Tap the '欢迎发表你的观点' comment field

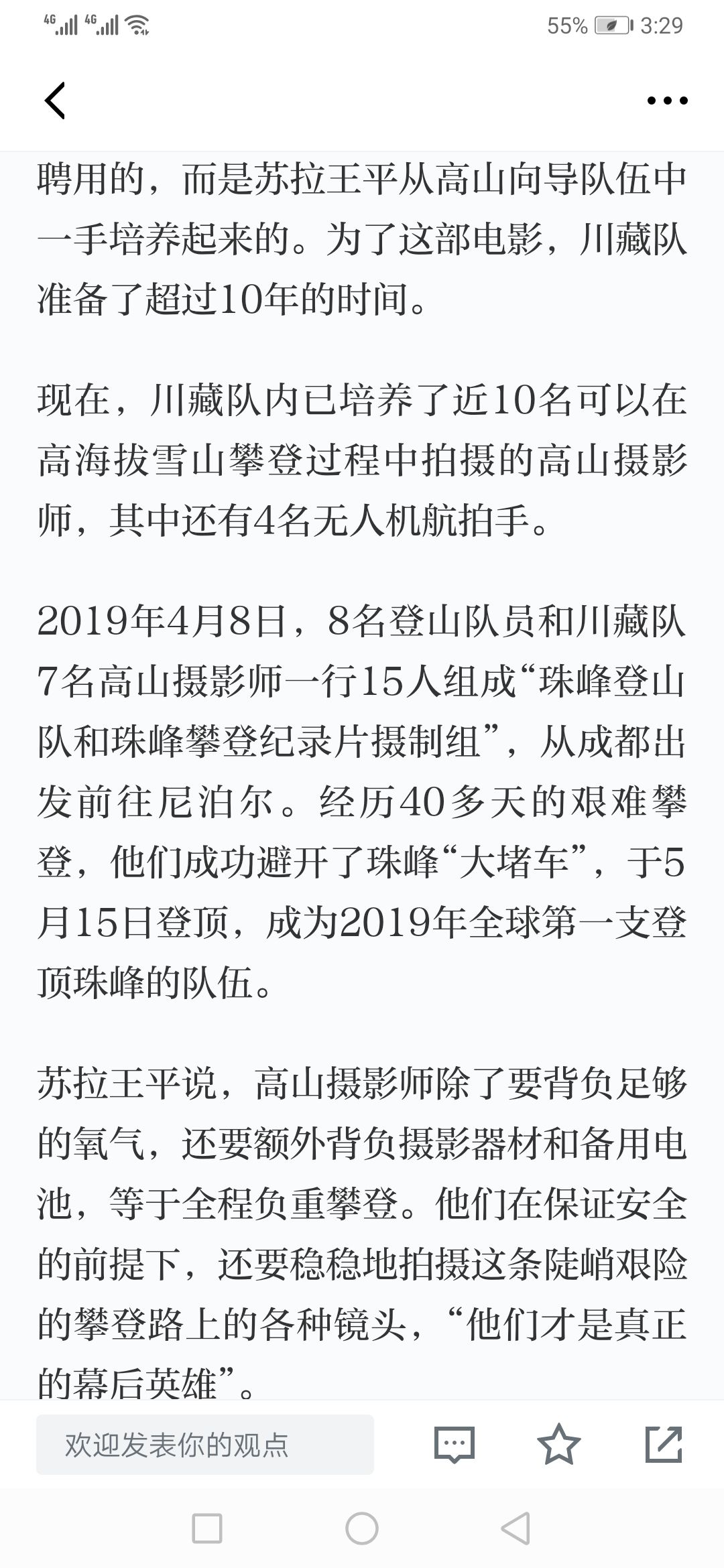point(205,1444)
